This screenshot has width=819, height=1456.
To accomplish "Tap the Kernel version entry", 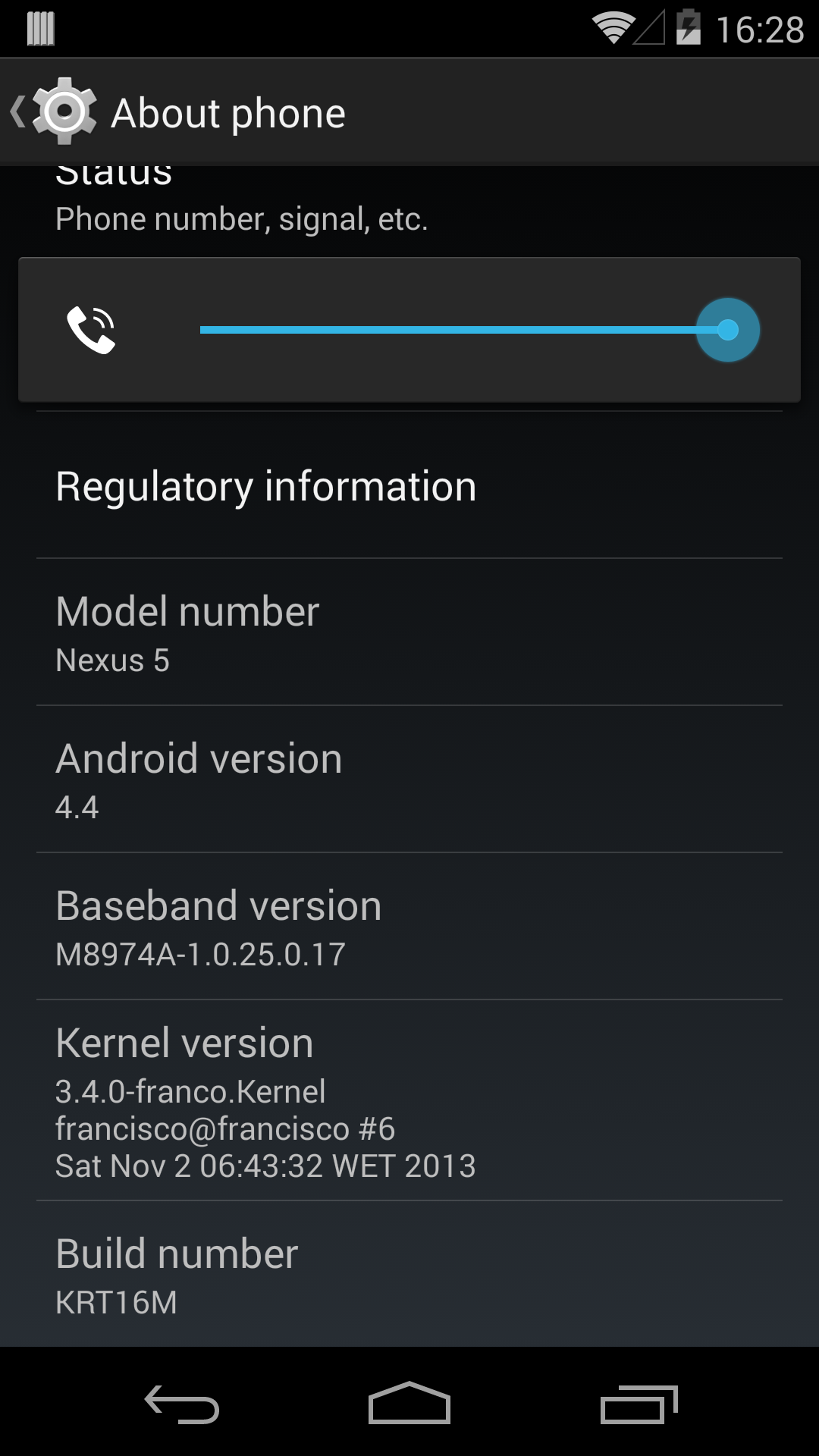I will [409, 1100].
